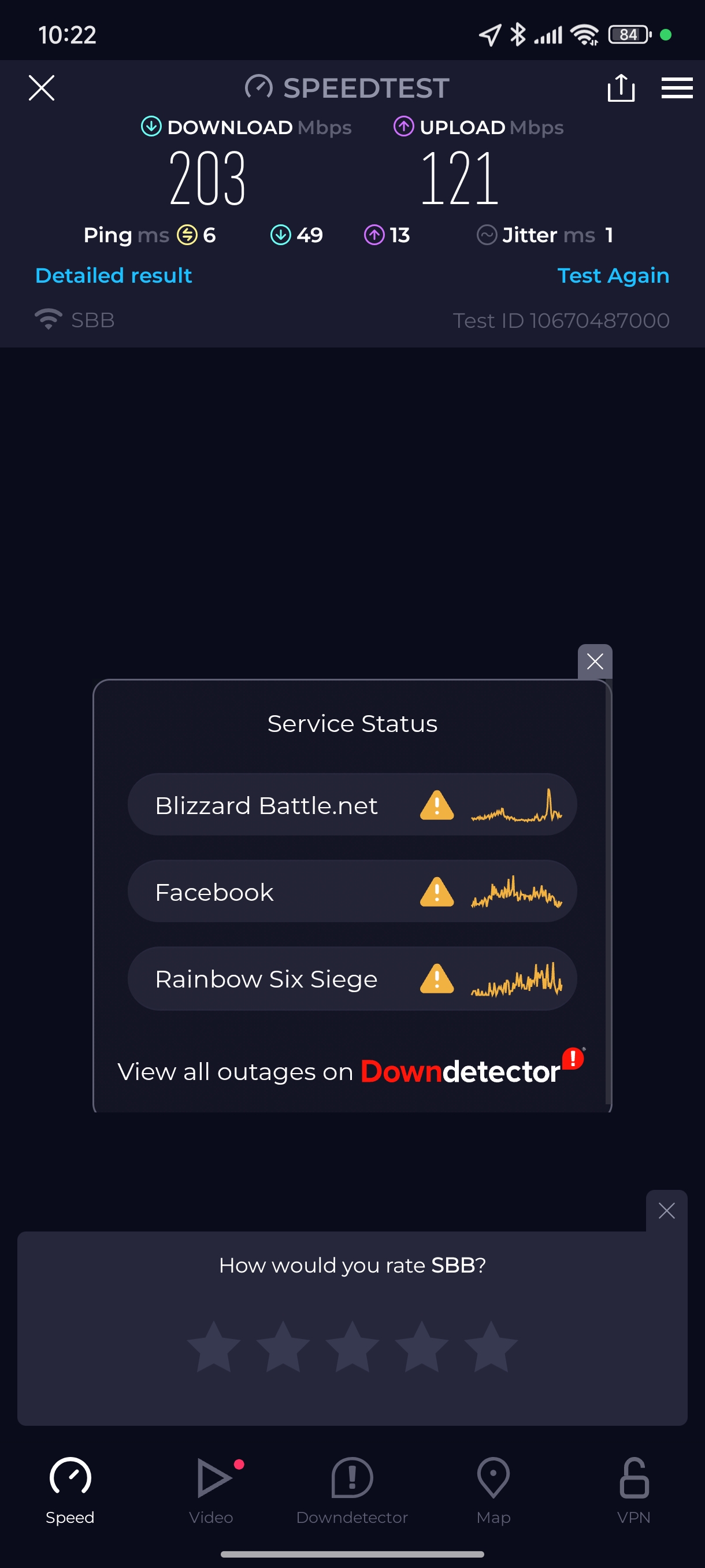Dismiss the Service Status card
Image resolution: width=705 pixels, height=1568 pixels.
594,661
